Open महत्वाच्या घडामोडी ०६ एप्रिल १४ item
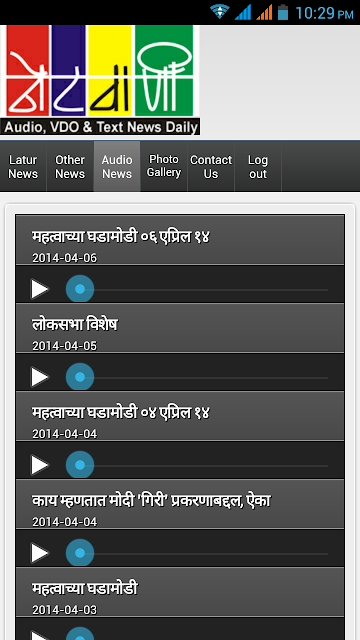Viewport: 360px width, 640px height. [180, 240]
